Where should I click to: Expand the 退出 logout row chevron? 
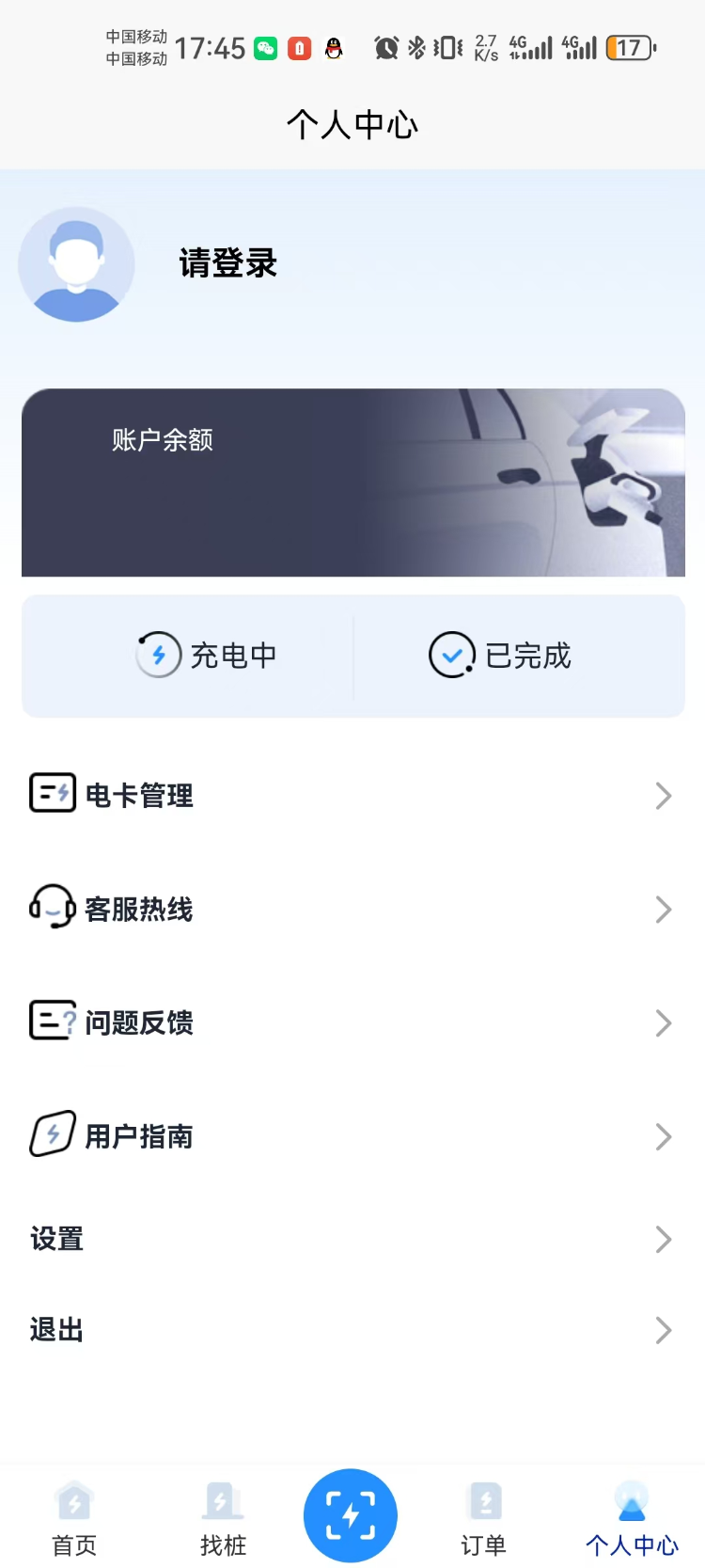pyautogui.click(x=665, y=1330)
